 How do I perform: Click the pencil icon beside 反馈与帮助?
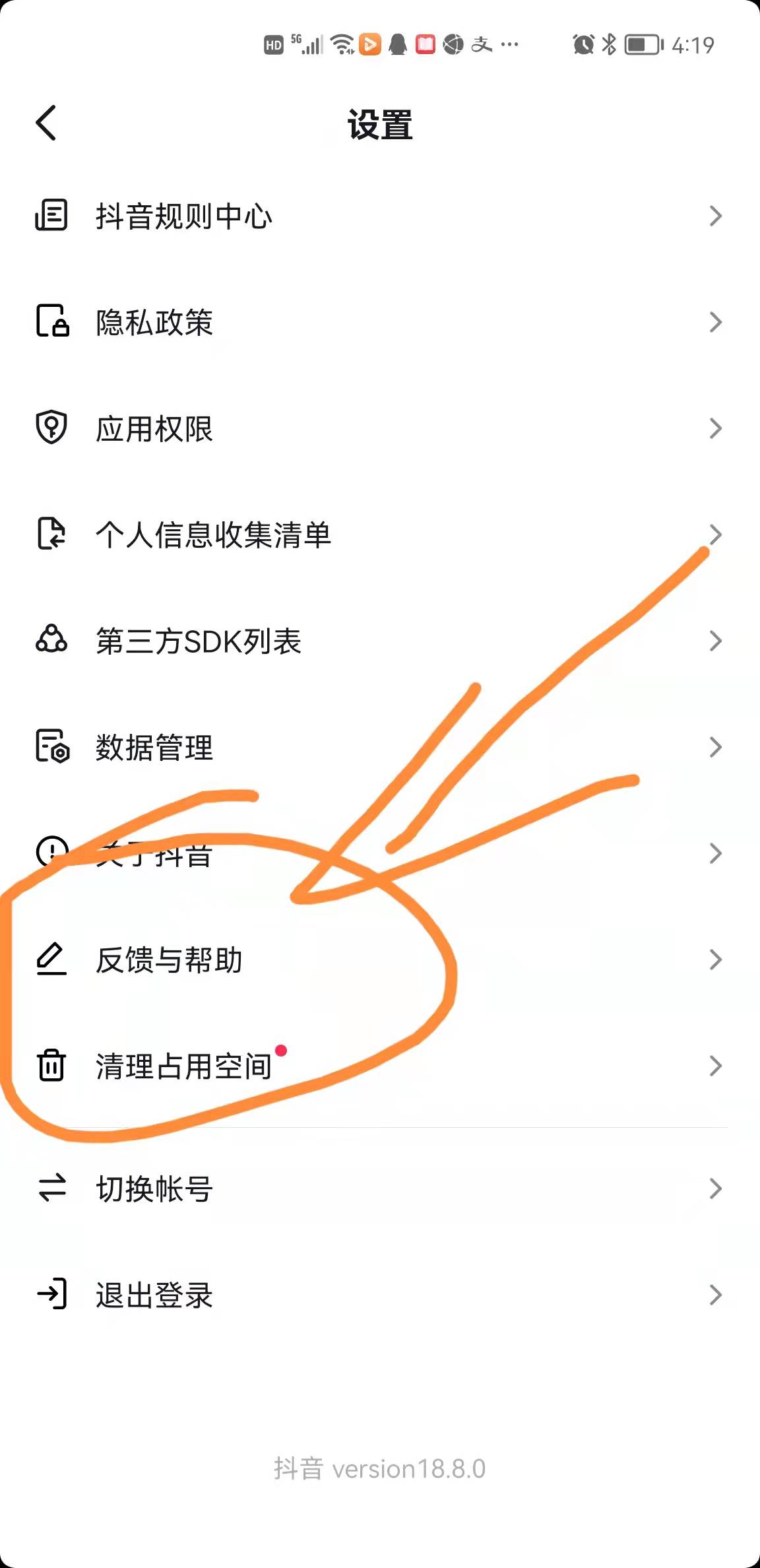[x=51, y=960]
